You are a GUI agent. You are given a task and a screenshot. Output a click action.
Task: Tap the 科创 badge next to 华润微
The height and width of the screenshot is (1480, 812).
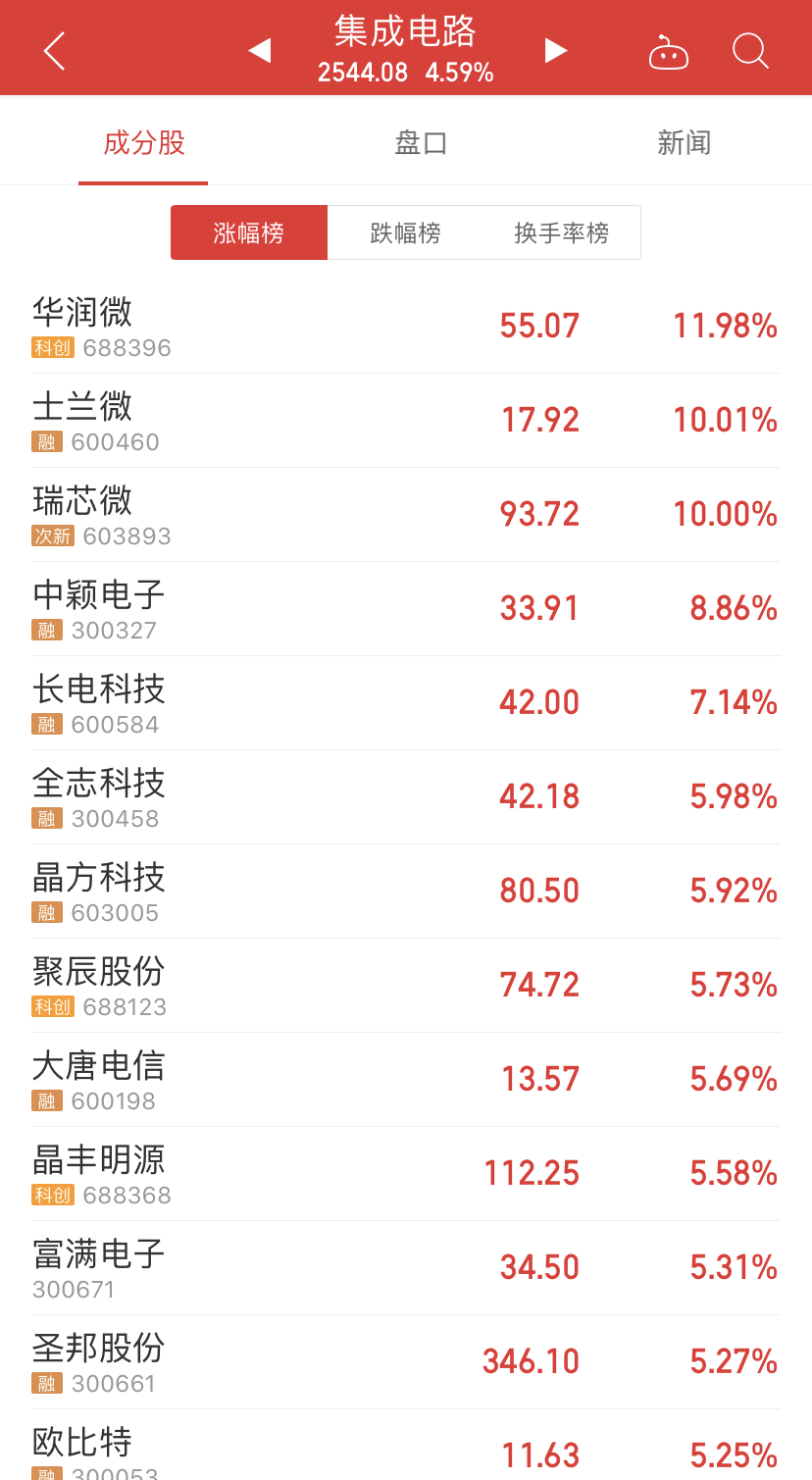pos(53,347)
